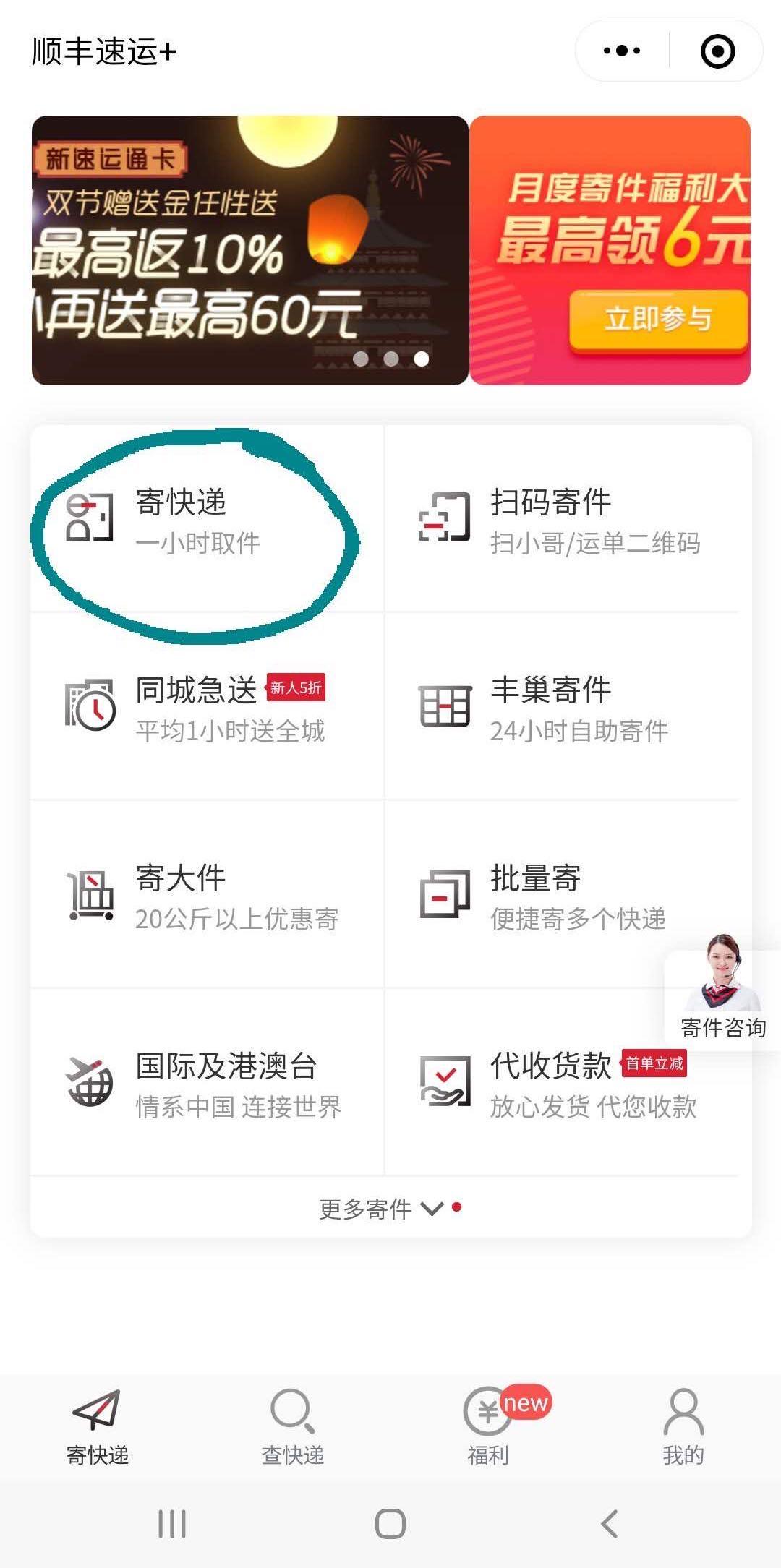Open the 新速运通卡 promotional banner
Image resolution: width=781 pixels, height=1568 pixels.
[x=249, y=250]
